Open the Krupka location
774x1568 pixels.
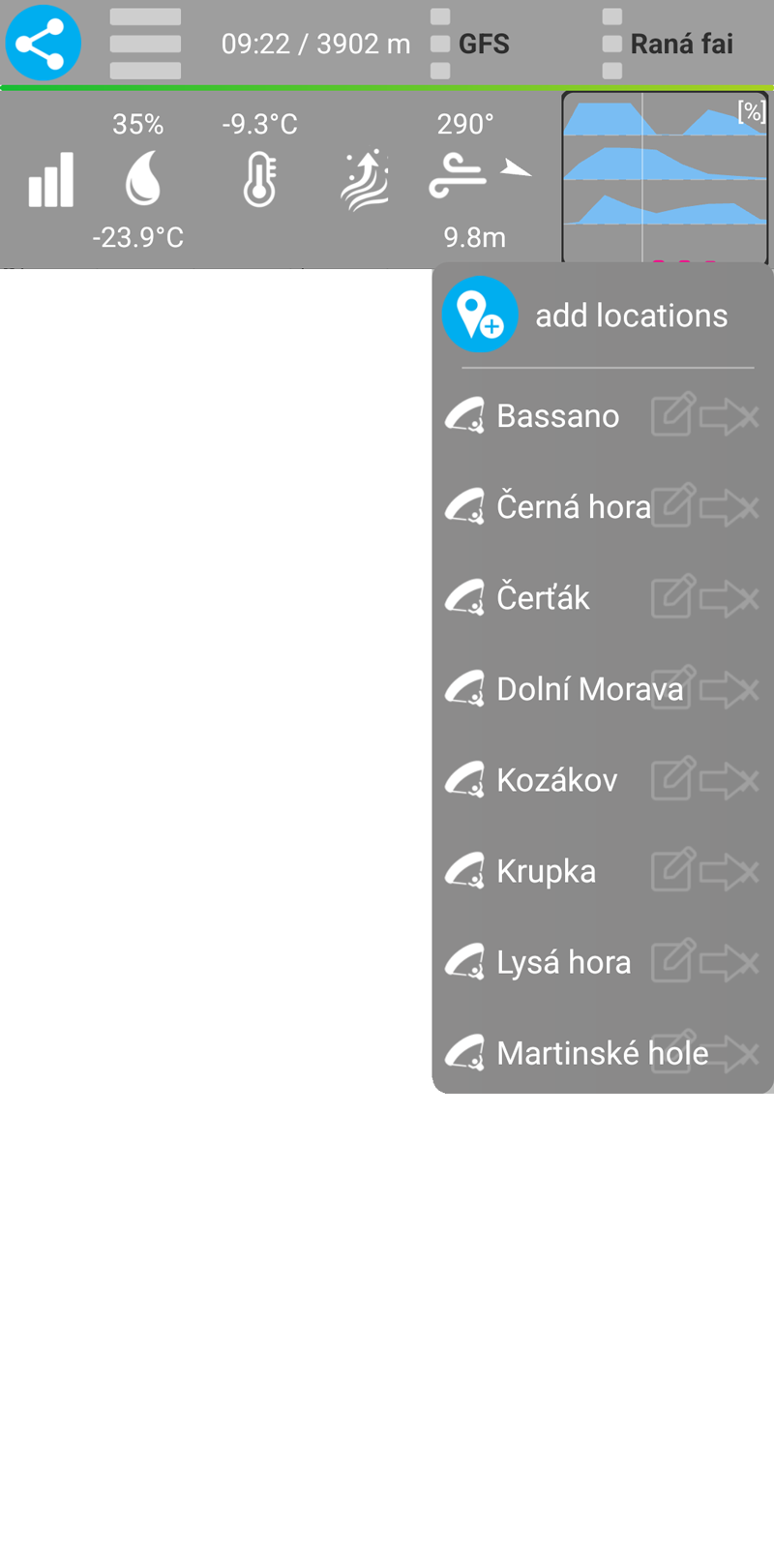tap(545, 871)
